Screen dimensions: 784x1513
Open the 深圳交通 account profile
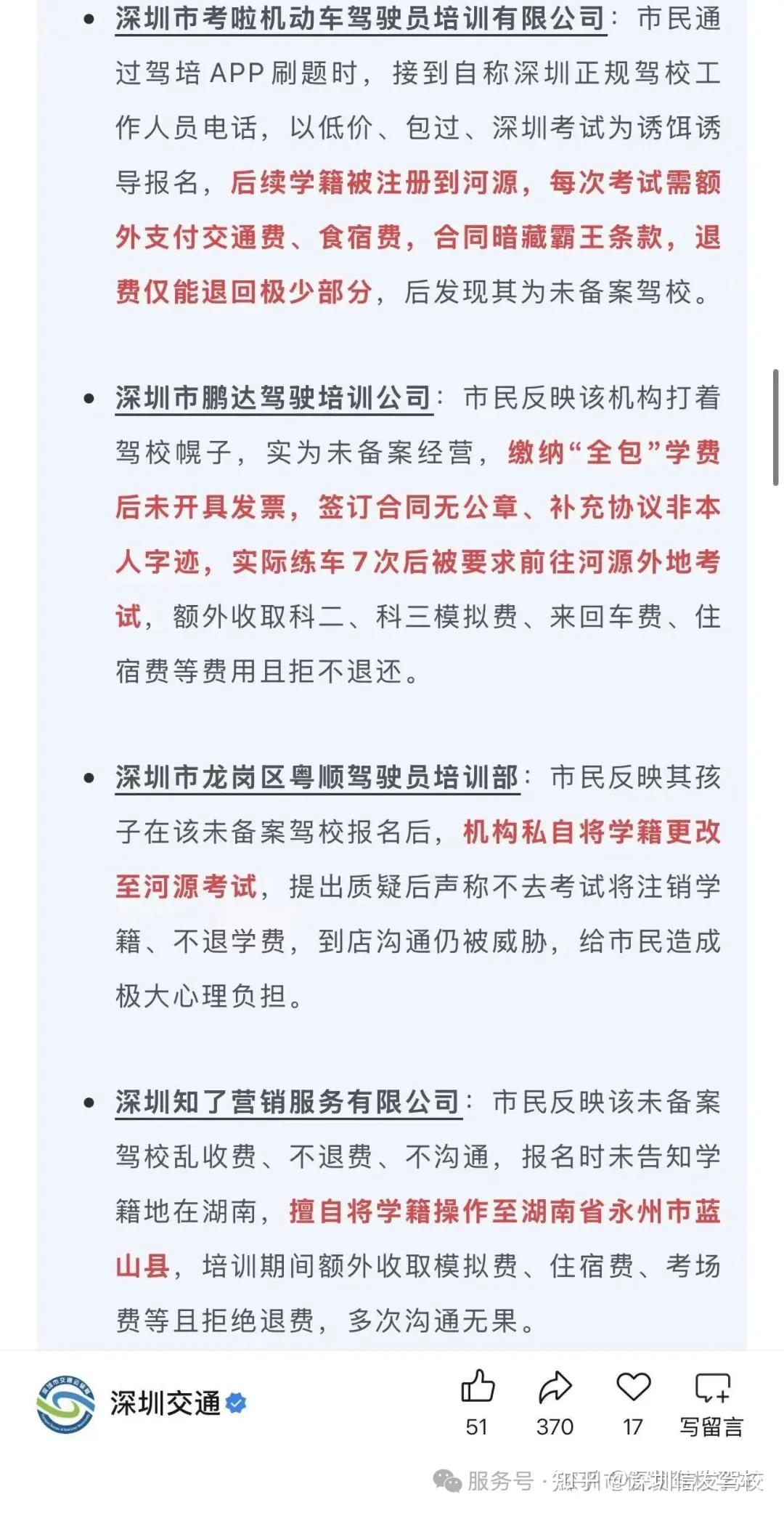click(x=142, y=1404)
